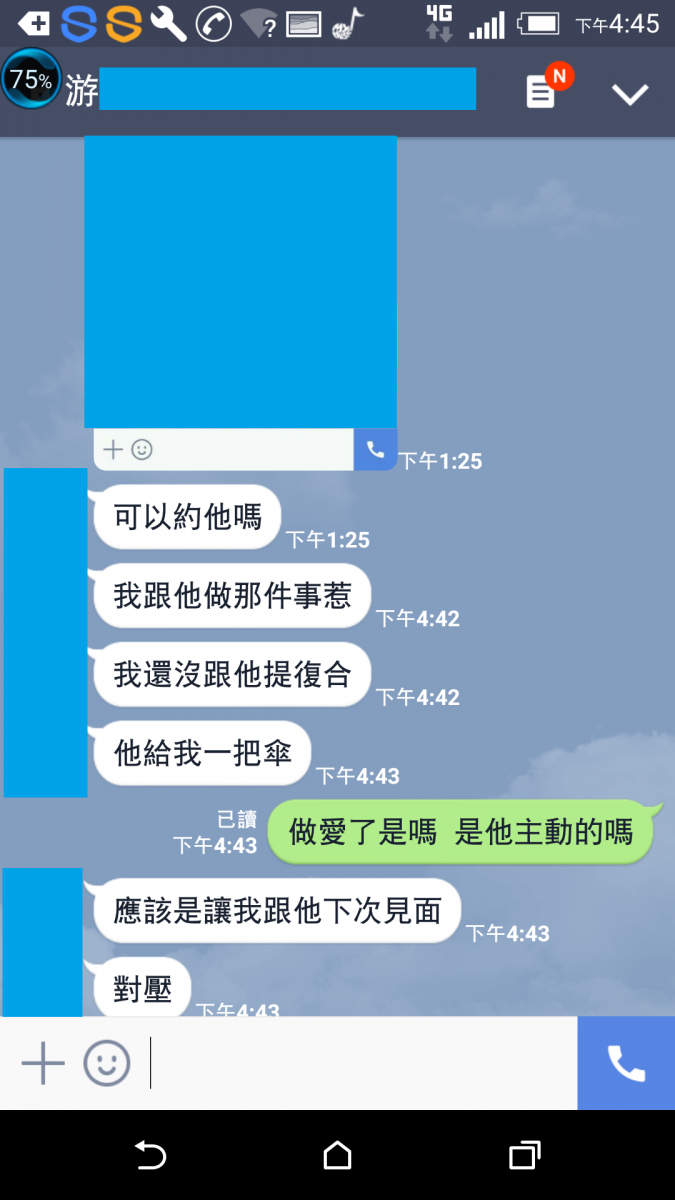Open recent apps from navigation bar
Viewport: 675px width, 1200px height.
(x=524, y=1156)
